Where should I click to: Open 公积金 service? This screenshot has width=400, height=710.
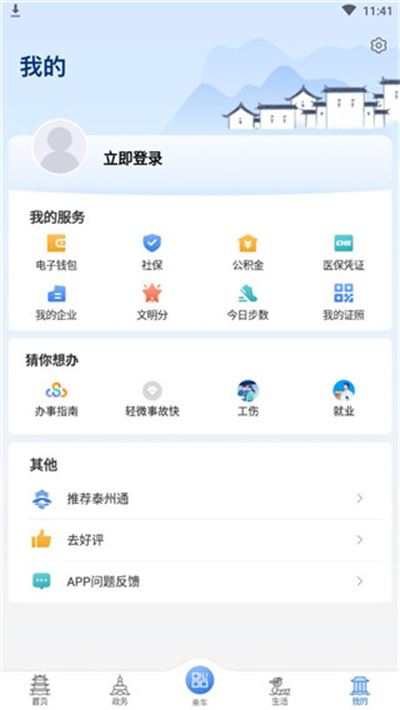coord(248,253)
